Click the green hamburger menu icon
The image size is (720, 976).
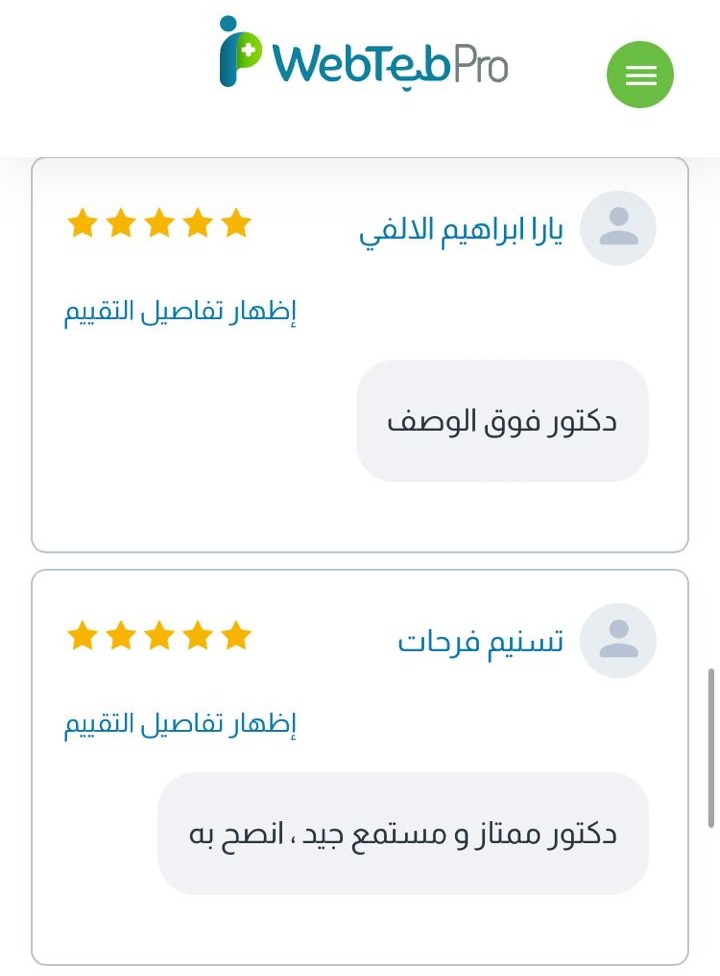pyautogui.click(x=640, y=74)
